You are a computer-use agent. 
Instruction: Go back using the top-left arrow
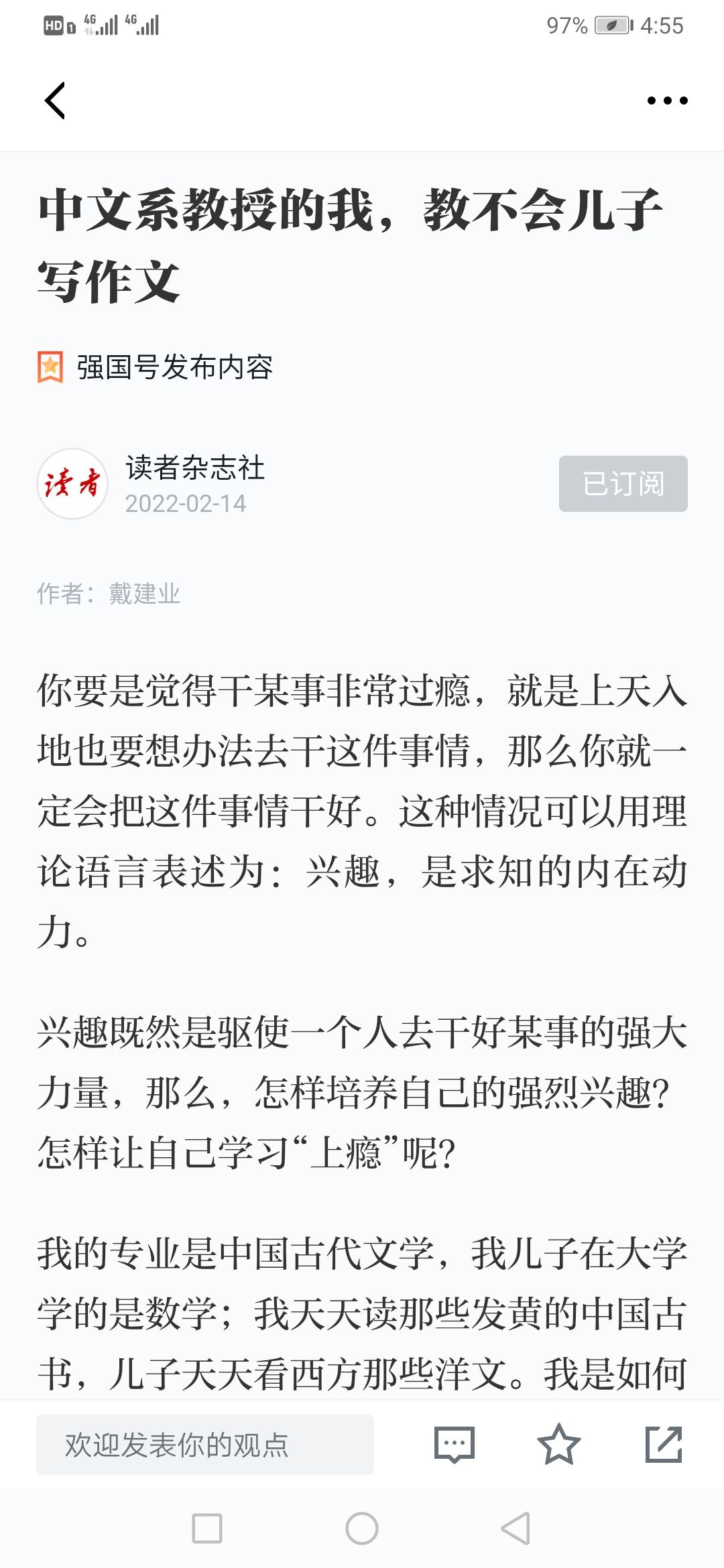(55, 101)
